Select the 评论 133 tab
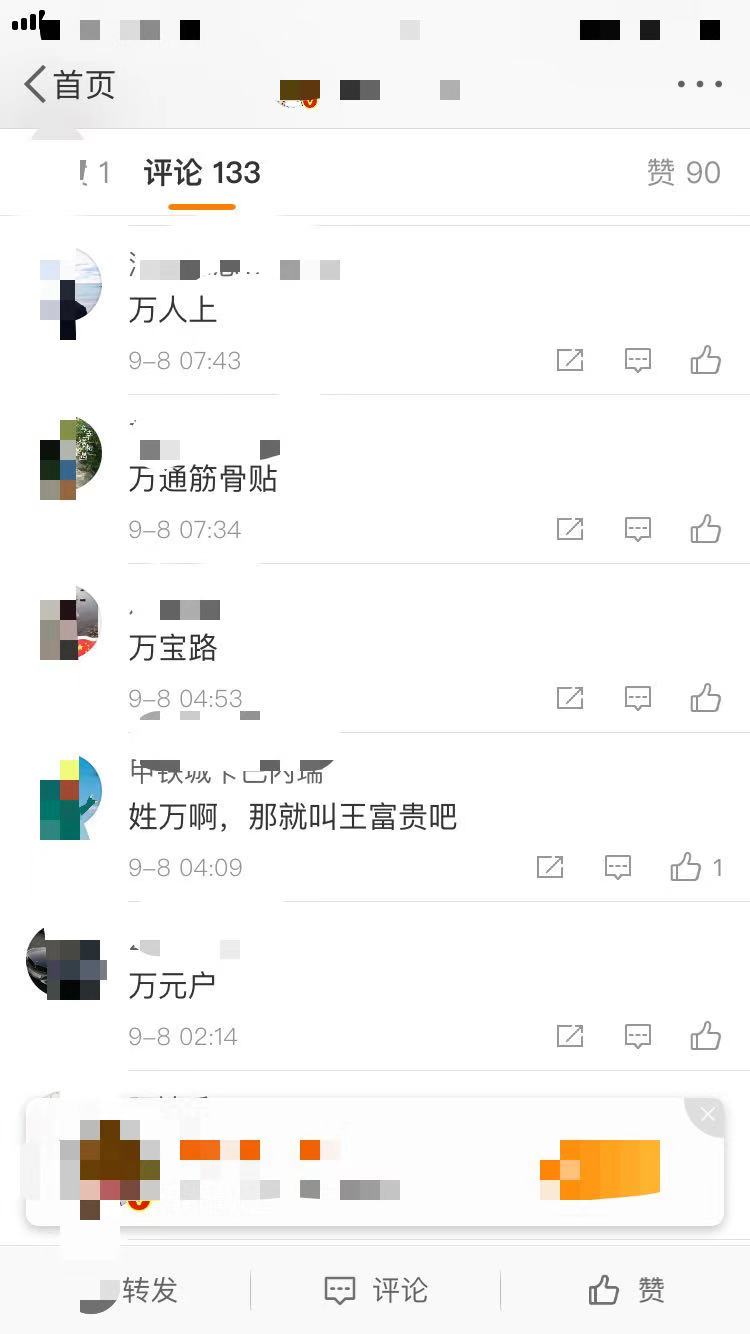The width and height of the screenshot is (750, 1334). click(203, 172)
